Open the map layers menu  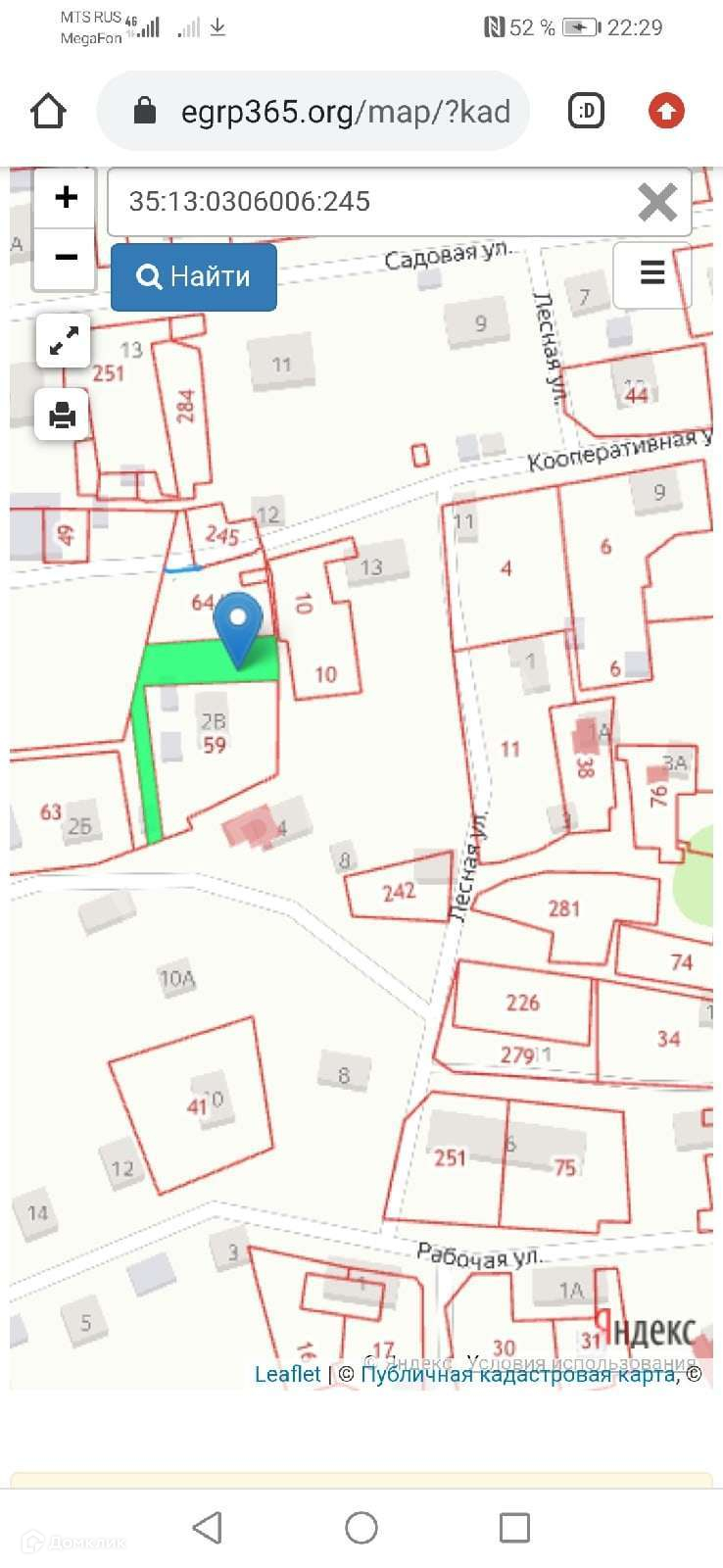(652, 272)
